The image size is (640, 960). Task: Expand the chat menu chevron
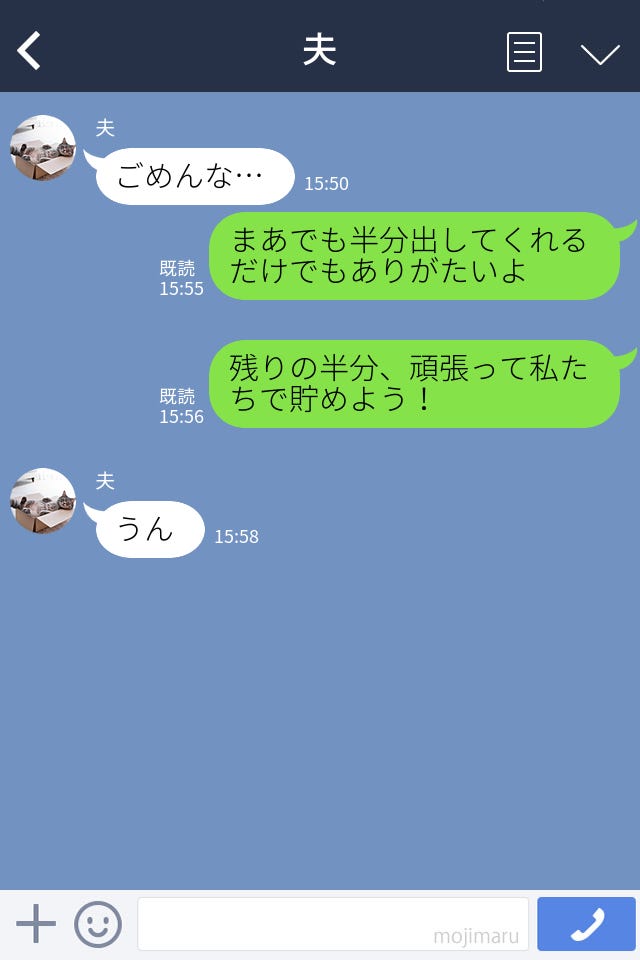pyautogui.click(x=600, y=53)
